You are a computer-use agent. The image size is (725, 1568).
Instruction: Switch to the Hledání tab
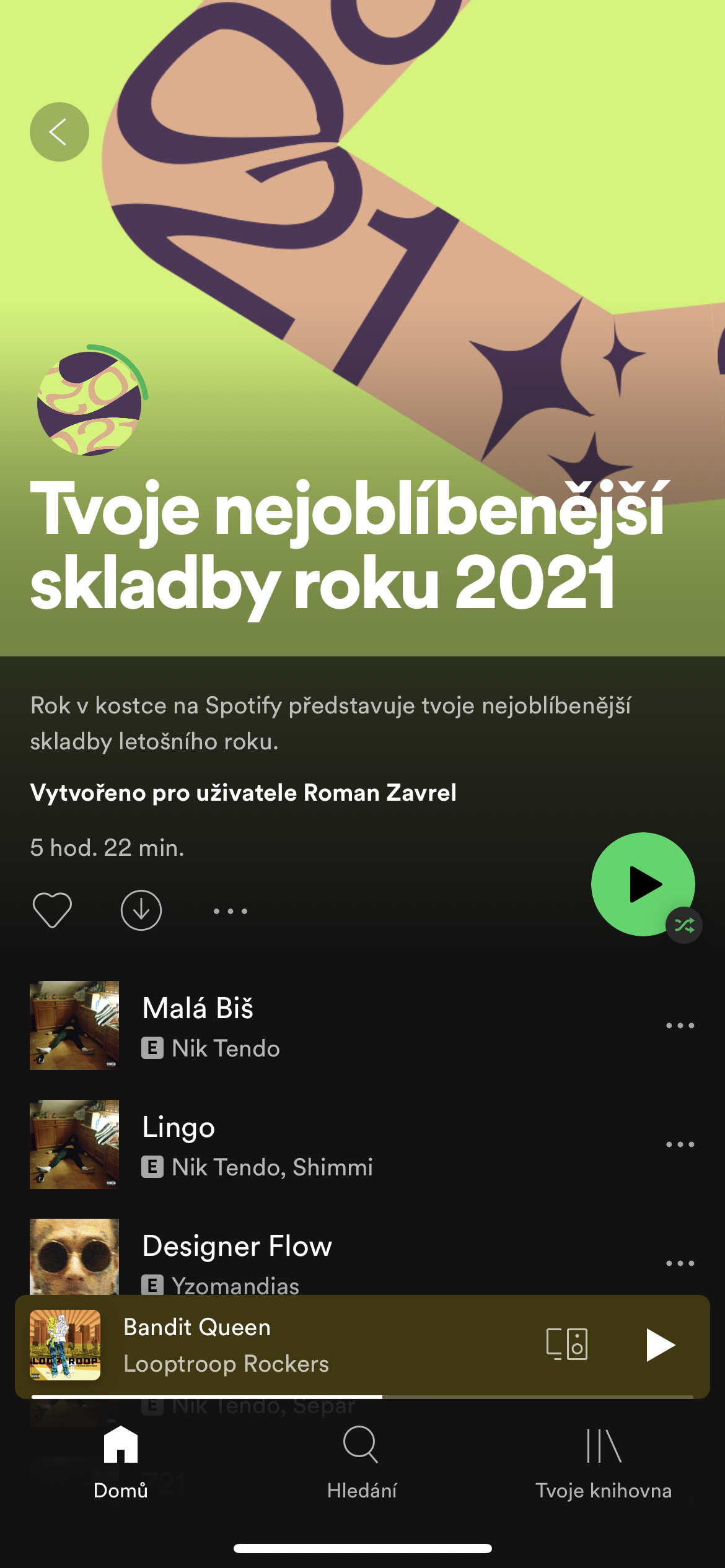362,1461
